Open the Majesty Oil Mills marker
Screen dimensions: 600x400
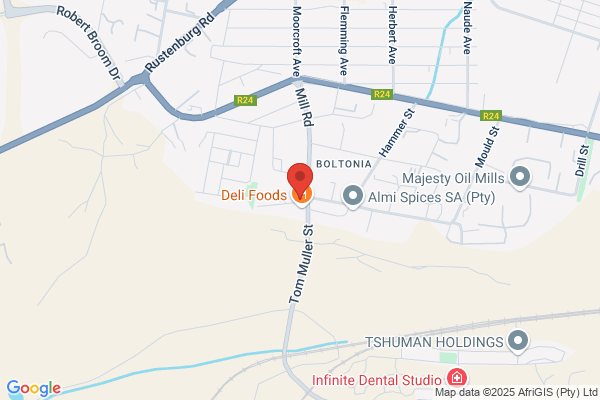point(520,178)
